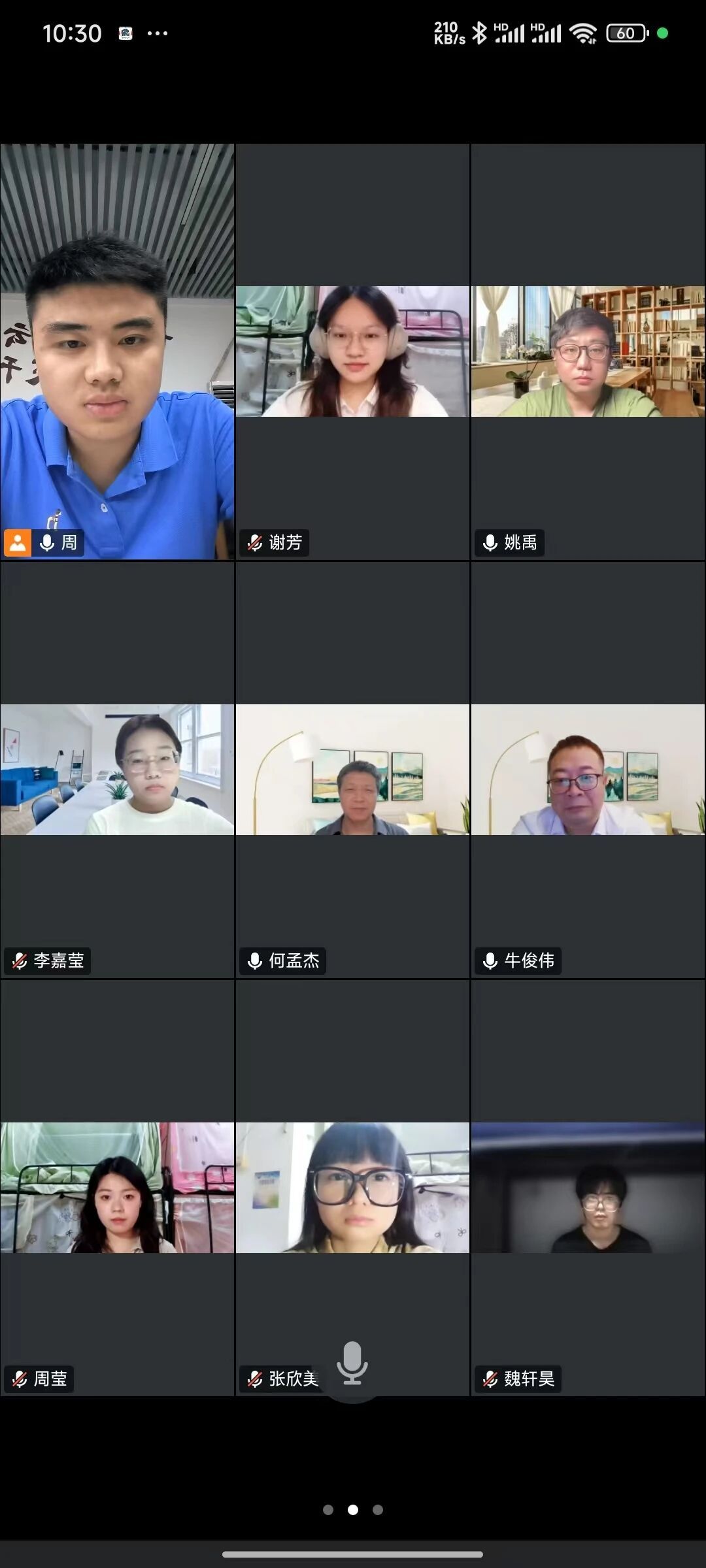Select 李嘉莹's video tile
This screenshot has height=1568, width=706.
coord(117,770)
